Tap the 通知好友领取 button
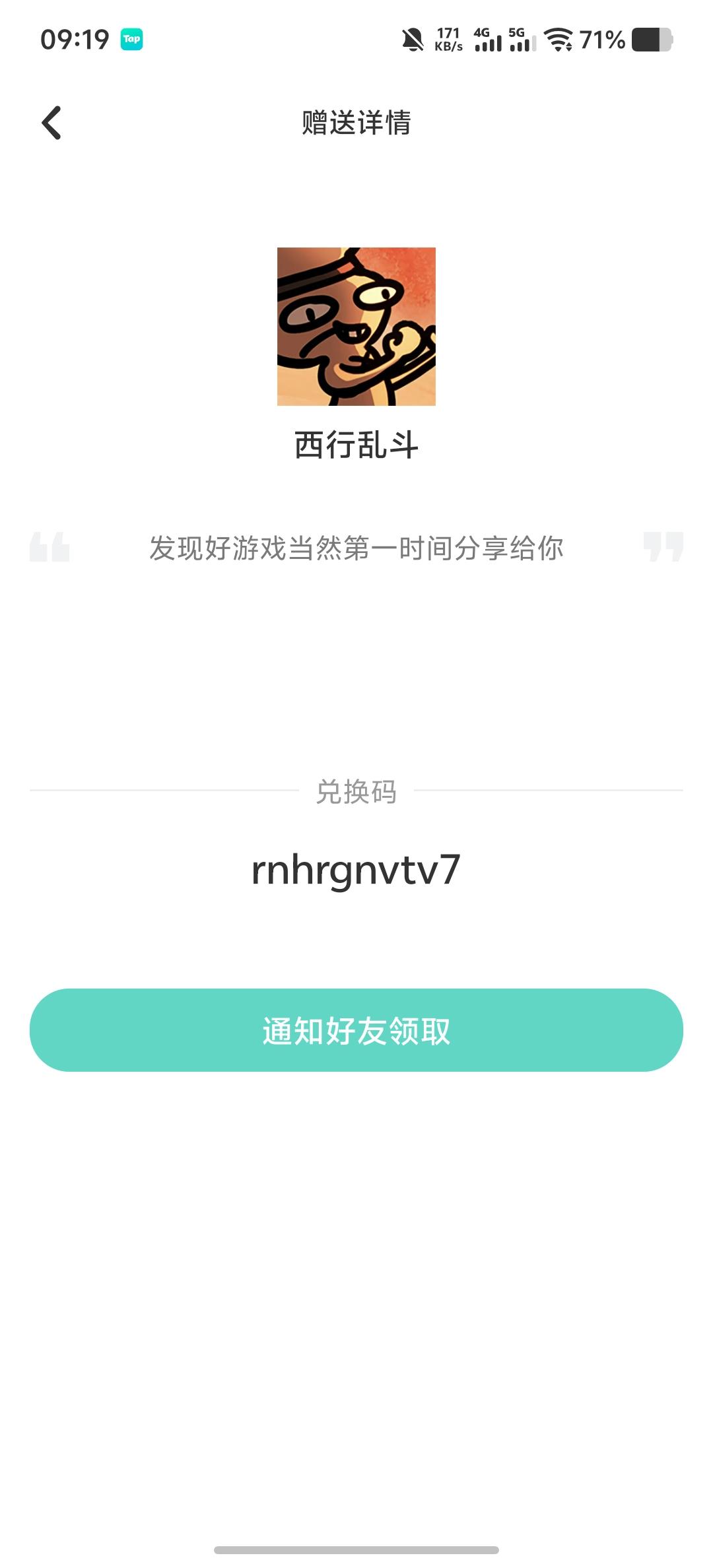Image resolution: width=713 pixels, height=1568 pixels. pos(356,1030)
